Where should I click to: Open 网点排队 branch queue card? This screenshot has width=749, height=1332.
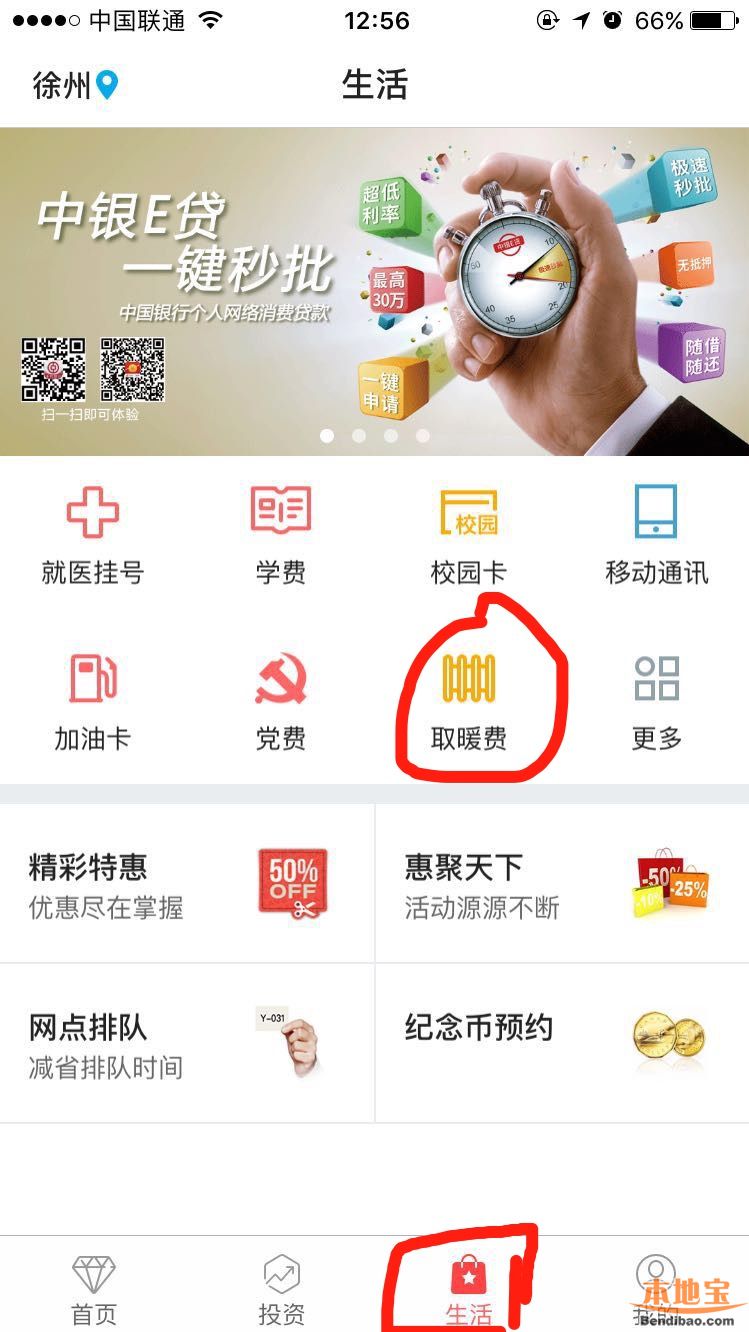[x=187, y=1043]
